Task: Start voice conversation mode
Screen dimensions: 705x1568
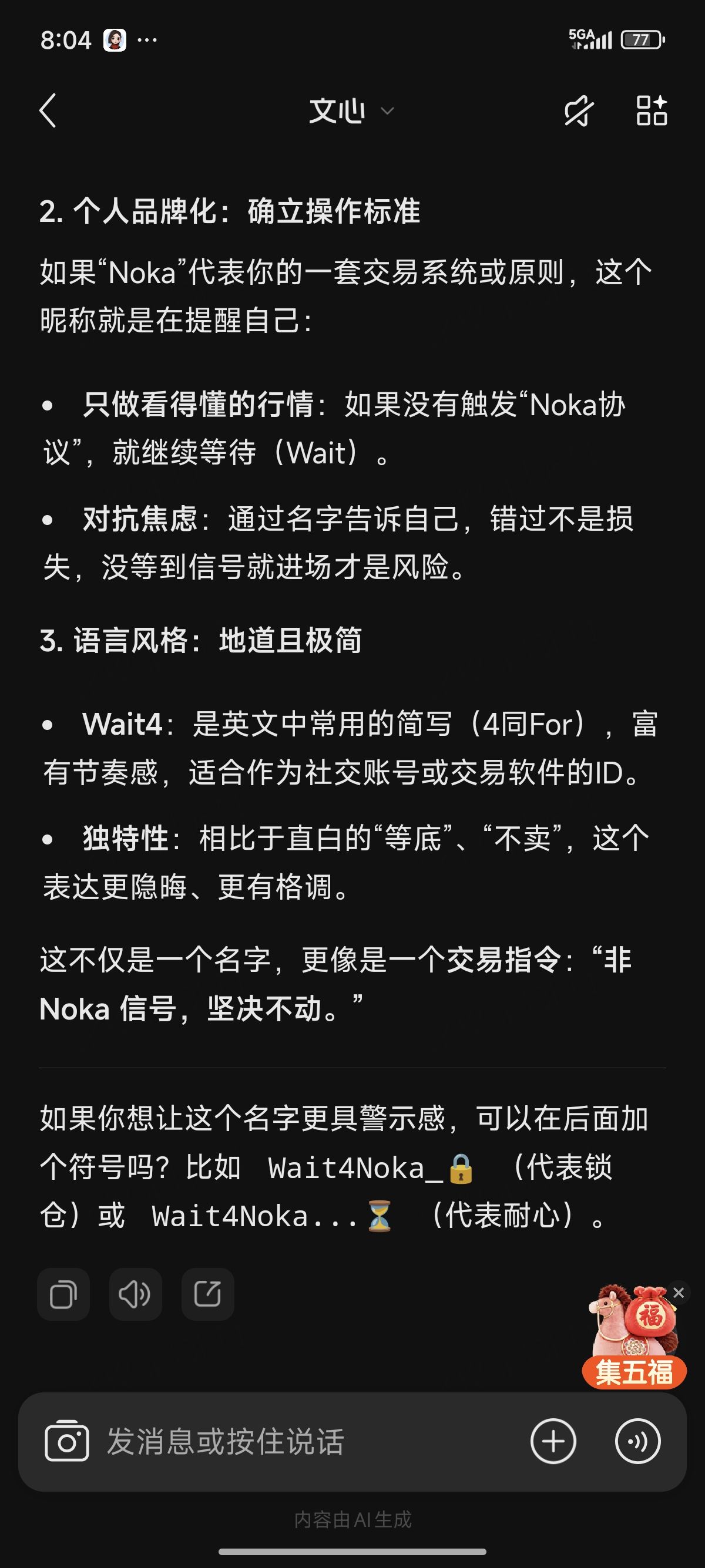Action: [x=637, y=1441]
